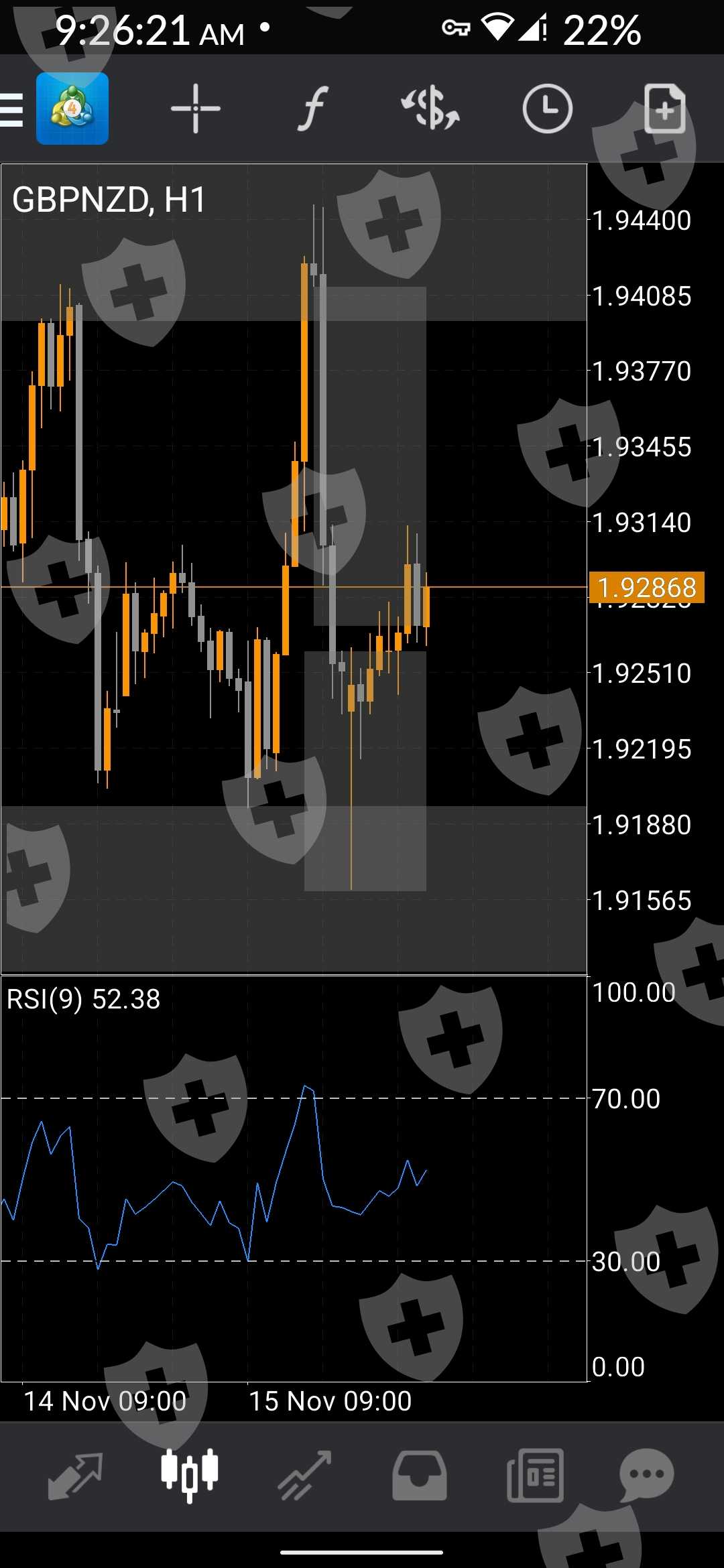Go to the Trade tab
Viewport: 724px width, 1568px height.
tap(305, 1476)
